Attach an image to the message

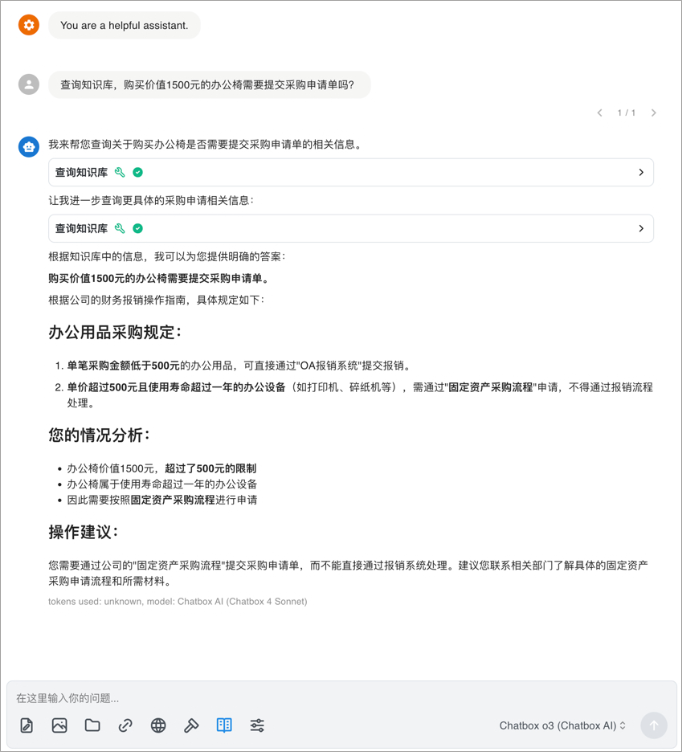tap(60, 725)
